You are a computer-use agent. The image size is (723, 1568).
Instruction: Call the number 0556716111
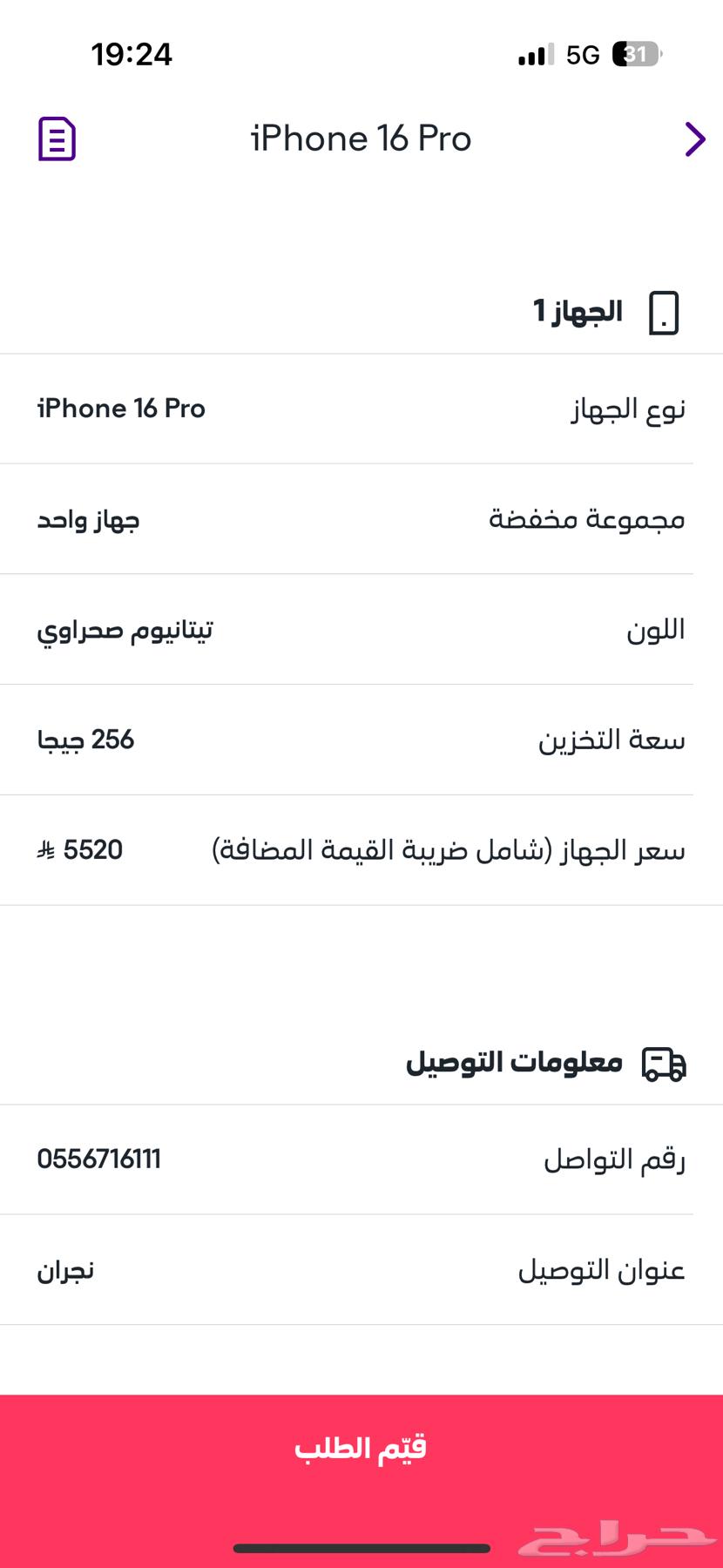point(99,1159)
